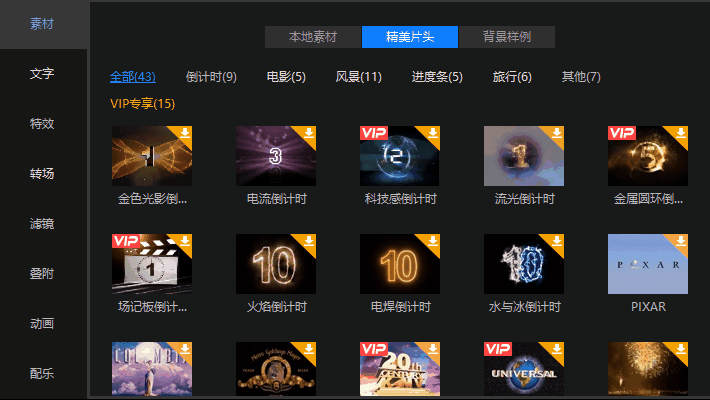Choose the PIXAR intro thumbnail
Screen dimensions: 710x400
647,264
